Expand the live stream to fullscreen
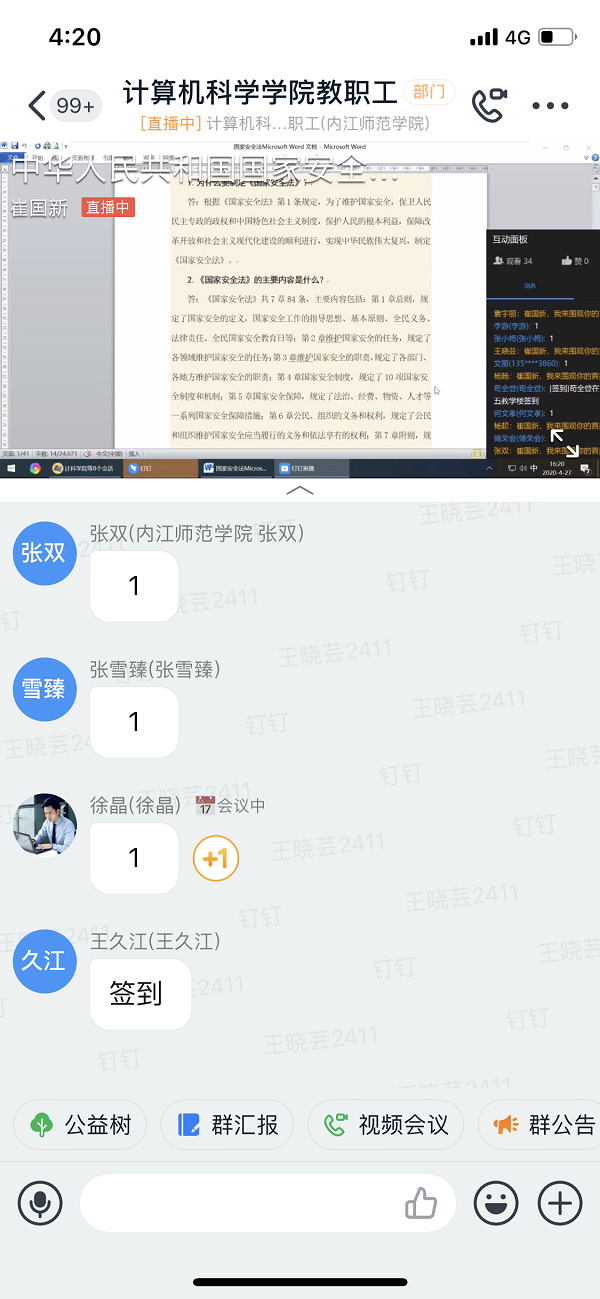Viewport: 600px width, 1299px height. click(x=564, y=443)
